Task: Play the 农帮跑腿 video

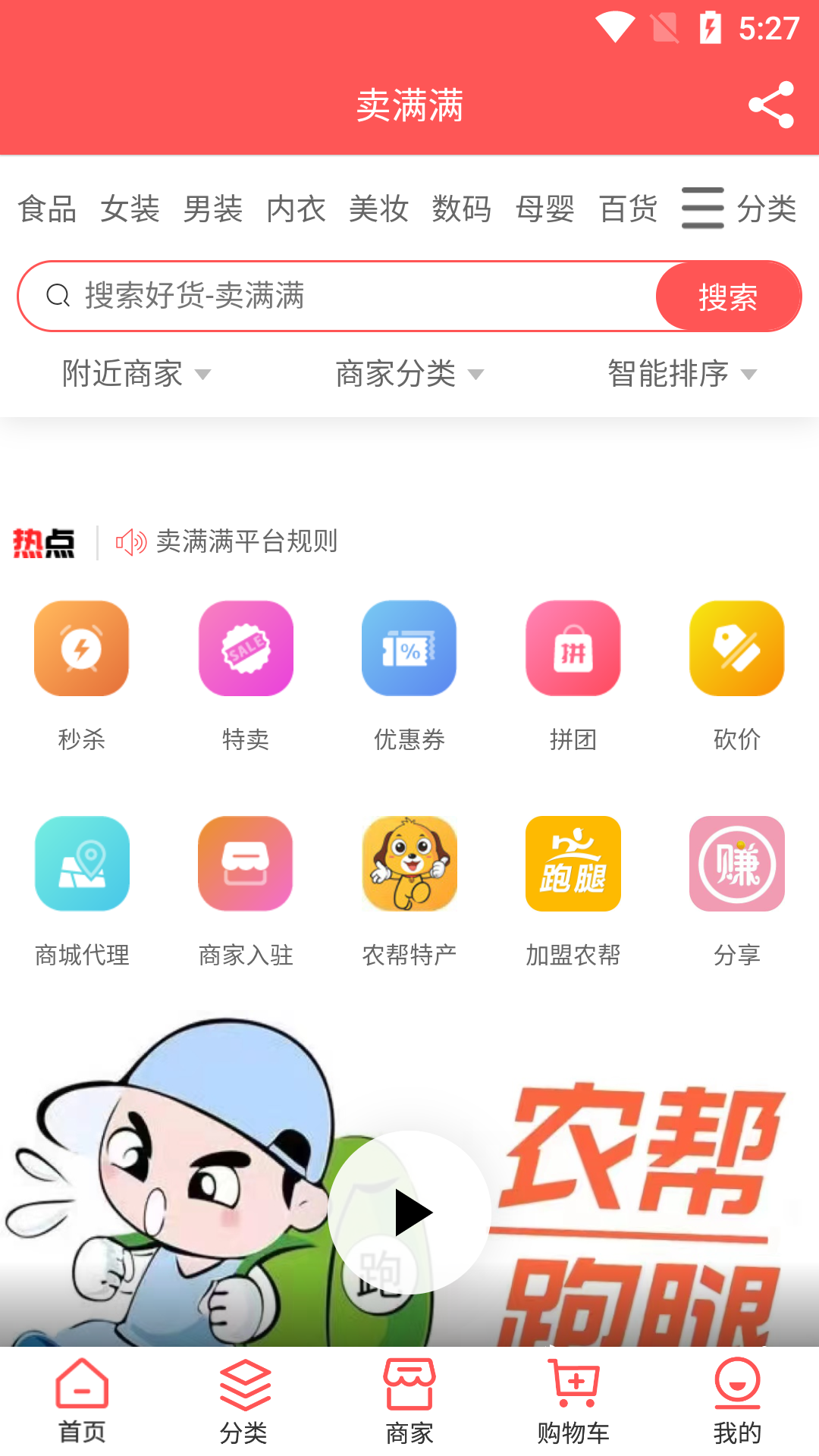Action: click(409, 1212)
